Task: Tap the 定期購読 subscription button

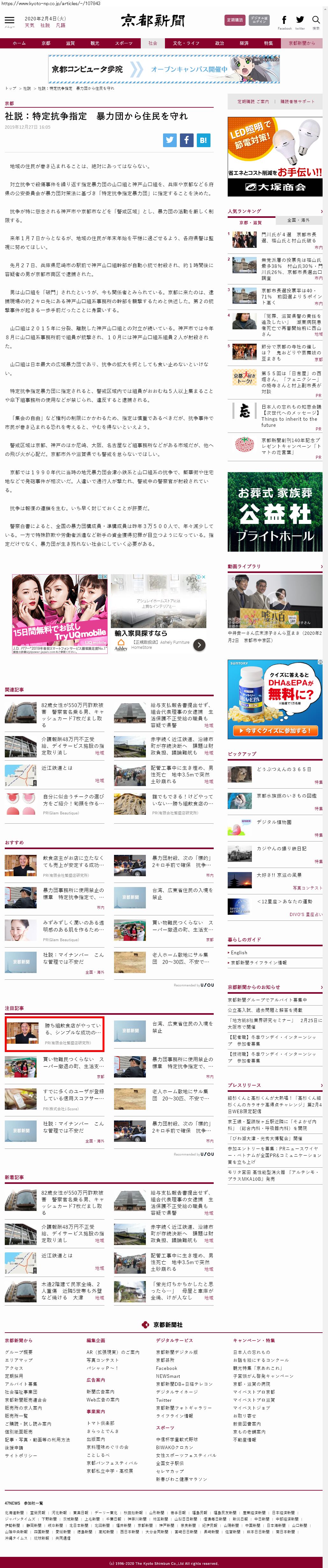Action: click(x=235, y=20)
